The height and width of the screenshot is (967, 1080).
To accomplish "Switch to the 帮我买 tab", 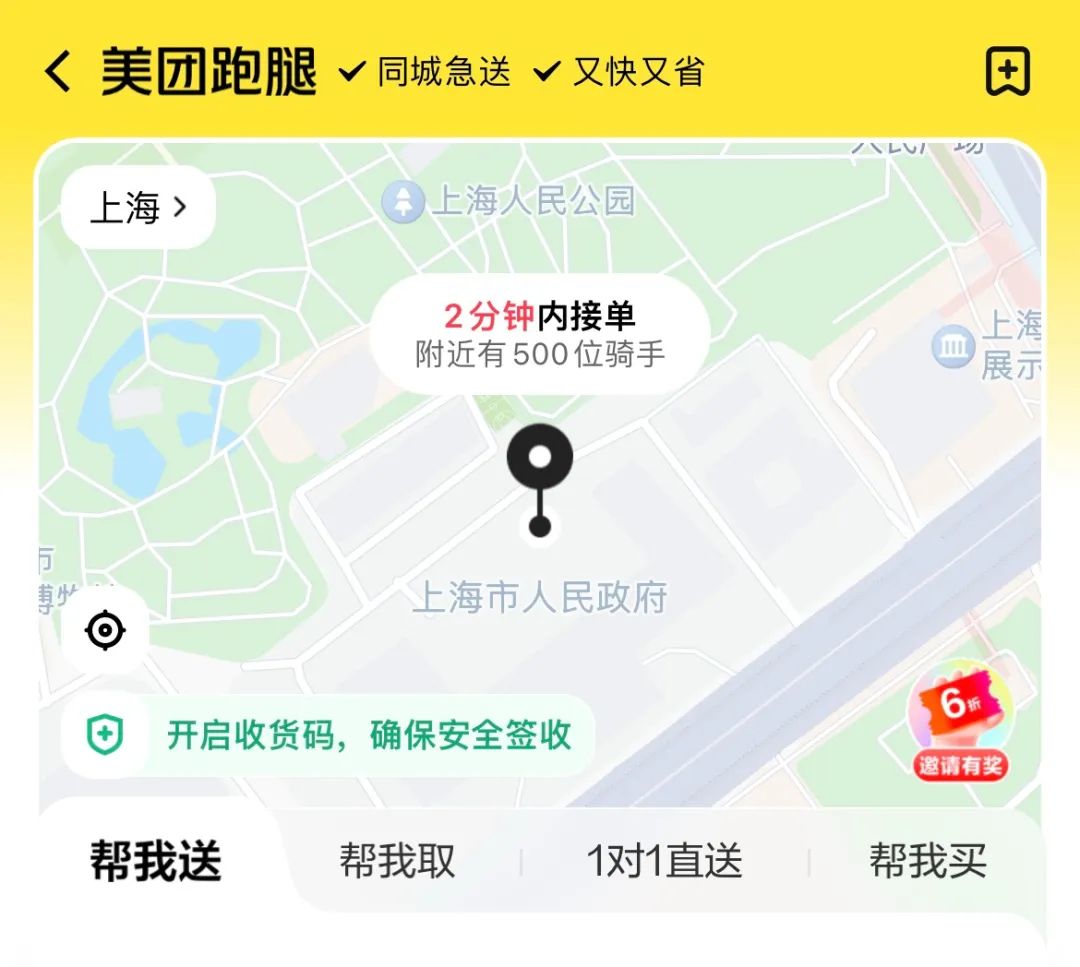I will [x=928, y=861].
